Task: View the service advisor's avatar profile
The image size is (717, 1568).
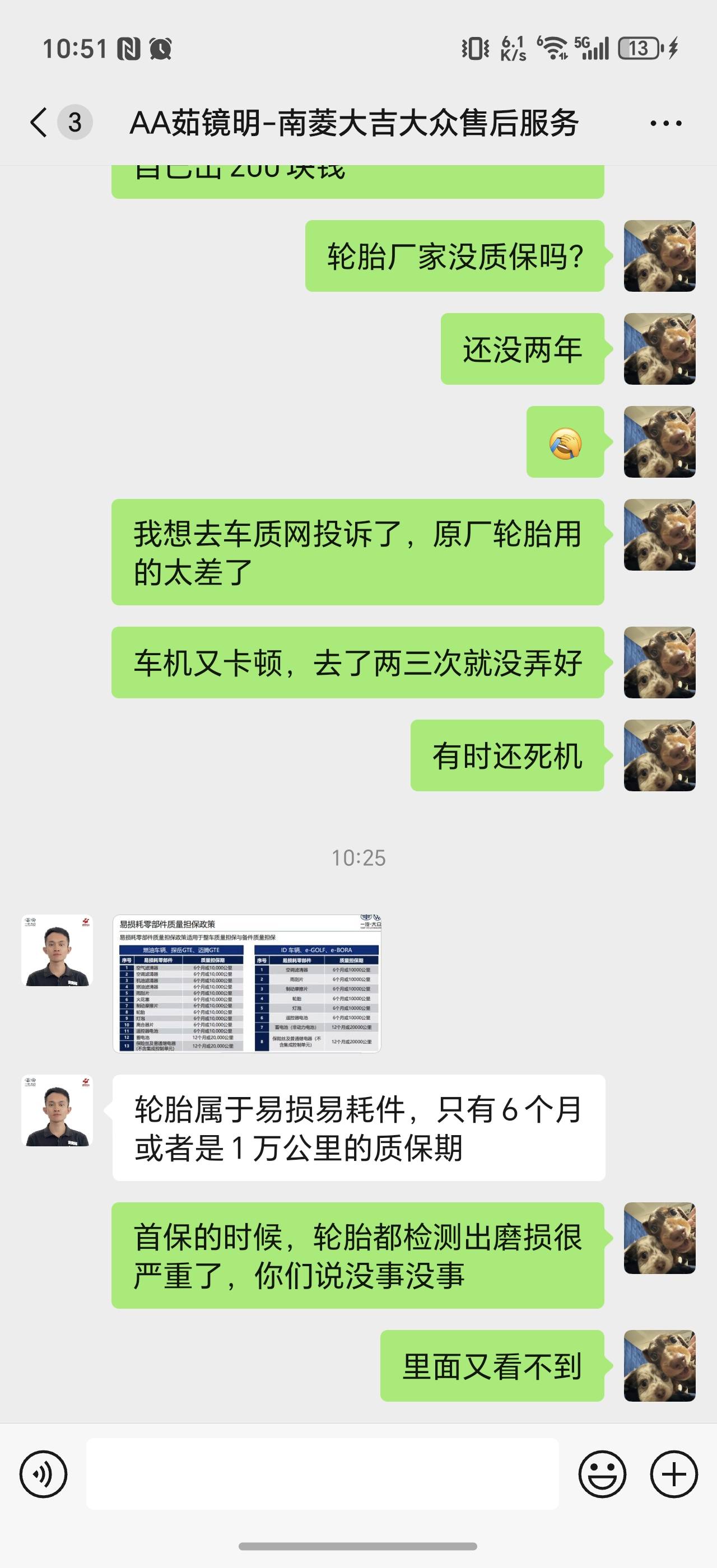Action: 57,950
